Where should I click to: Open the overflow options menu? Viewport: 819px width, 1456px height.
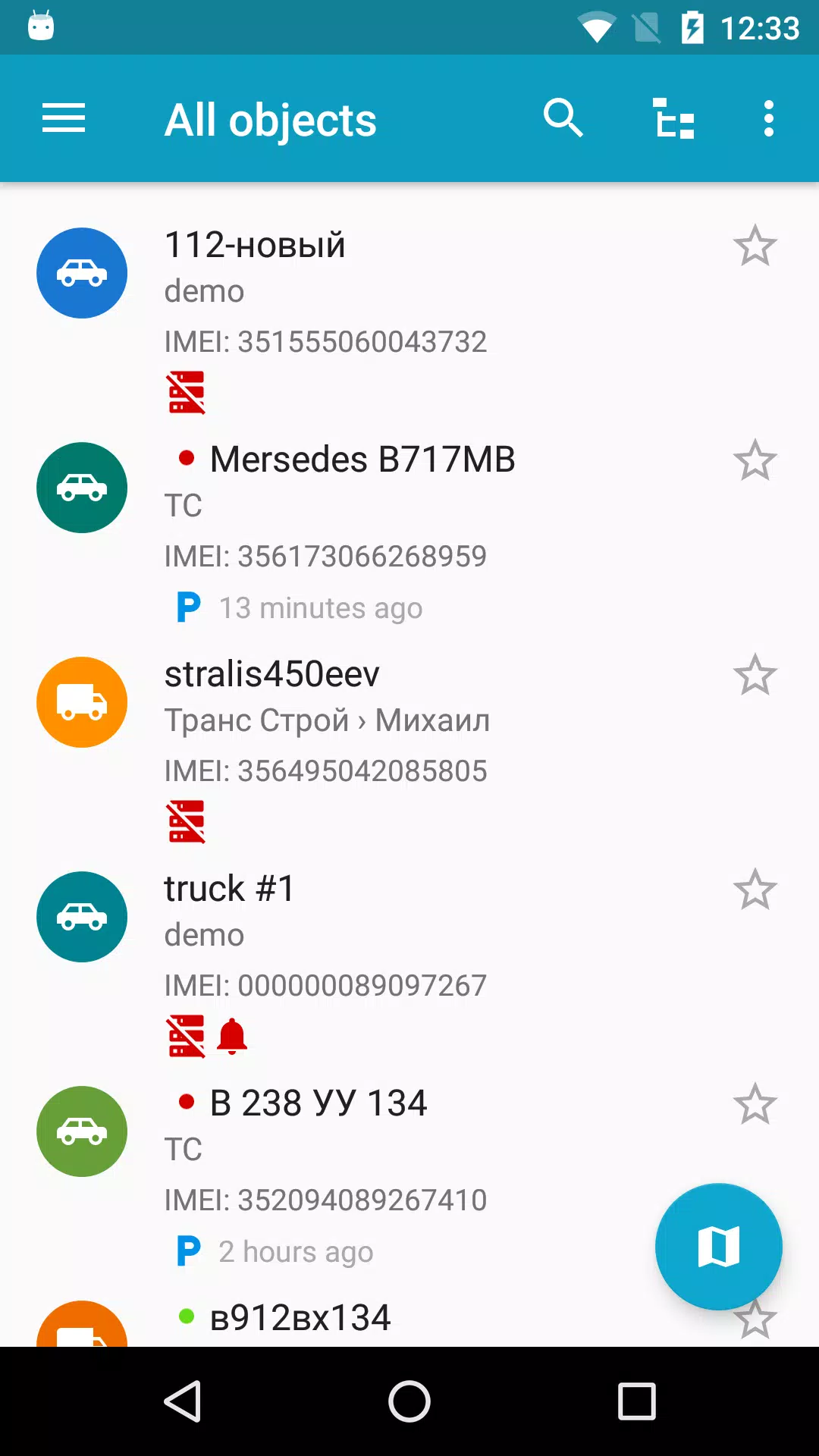coord(768,119)
